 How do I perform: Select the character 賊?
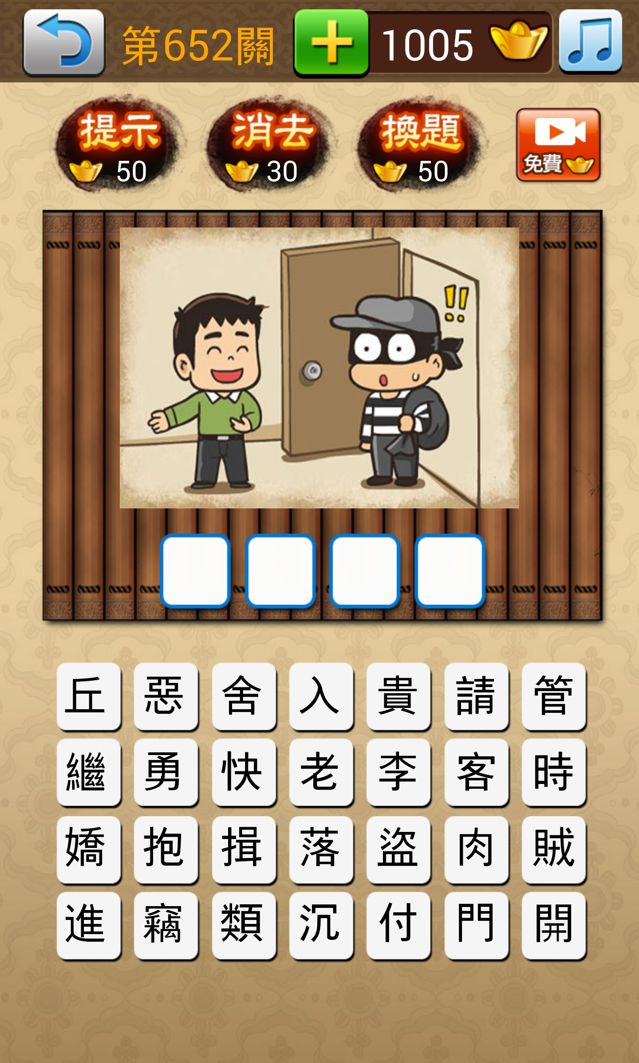click(553, 850)
